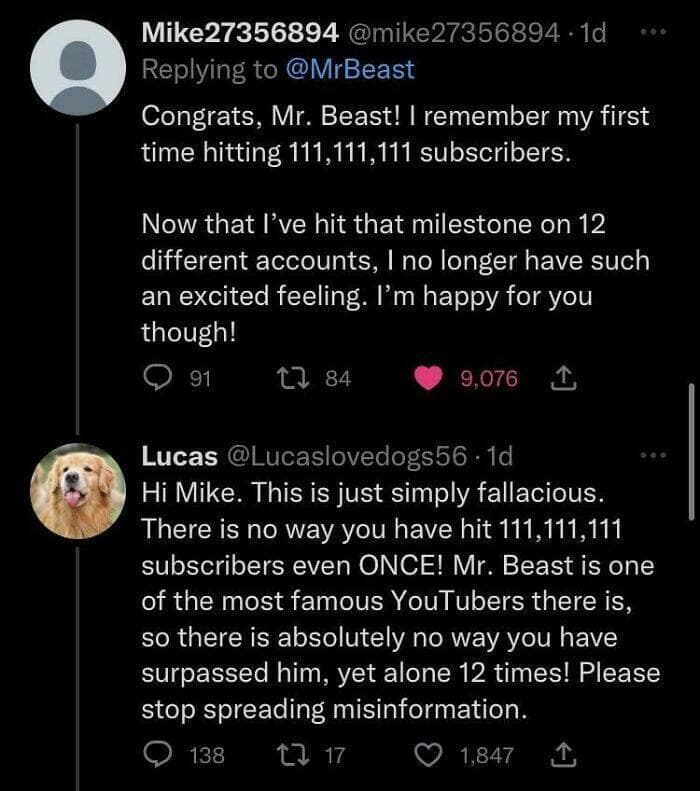Image resolution: width=700 pixels, height=791 pixels.
Task: Retweet Mike27356894's tweet
Action: (x=297, y=378)
